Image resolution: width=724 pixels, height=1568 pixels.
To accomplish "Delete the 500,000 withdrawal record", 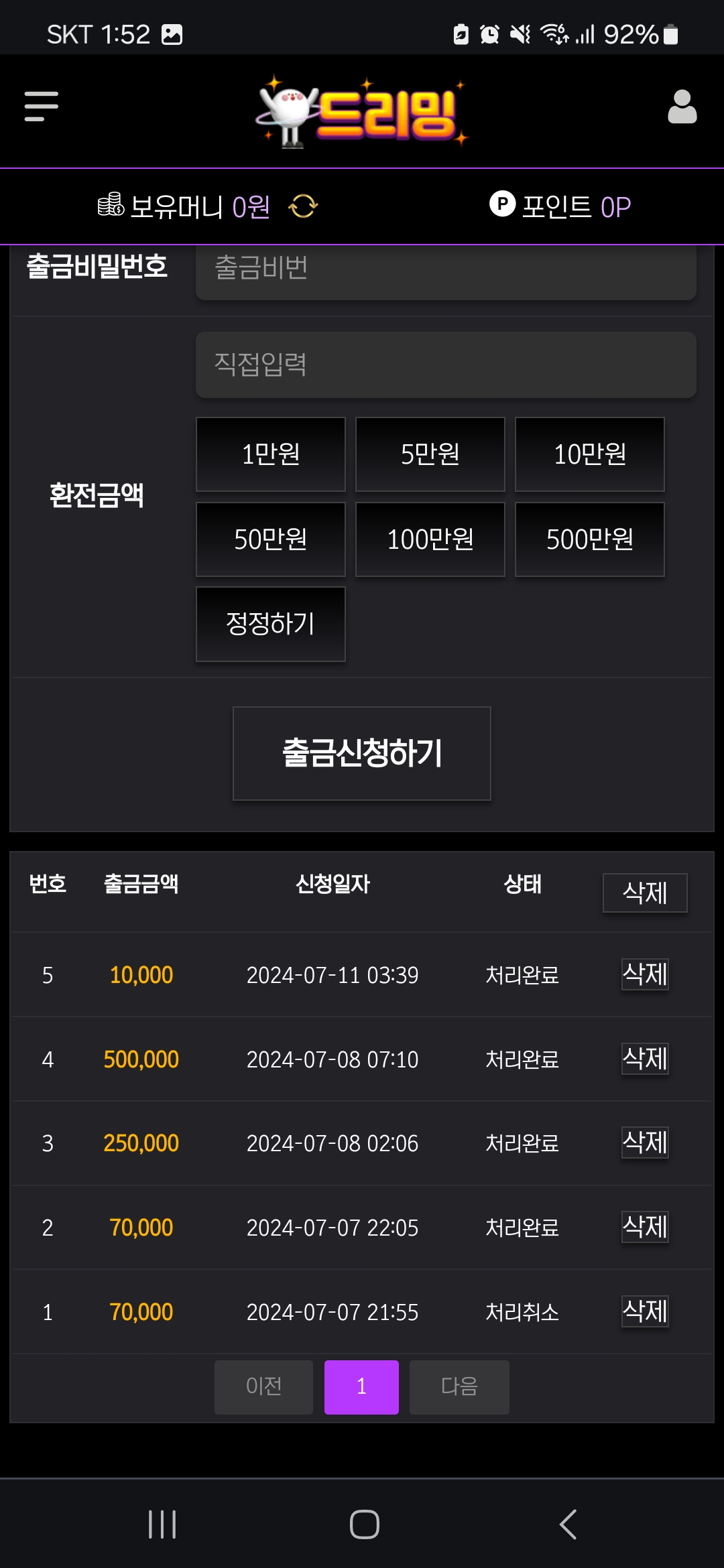I will point(644,1059).
